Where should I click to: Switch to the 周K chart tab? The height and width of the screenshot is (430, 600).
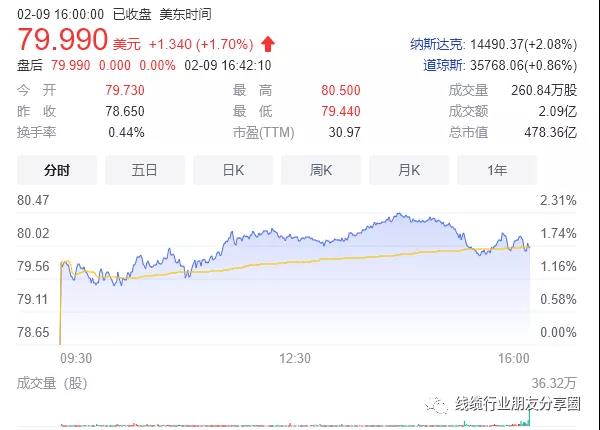(321, 170)
